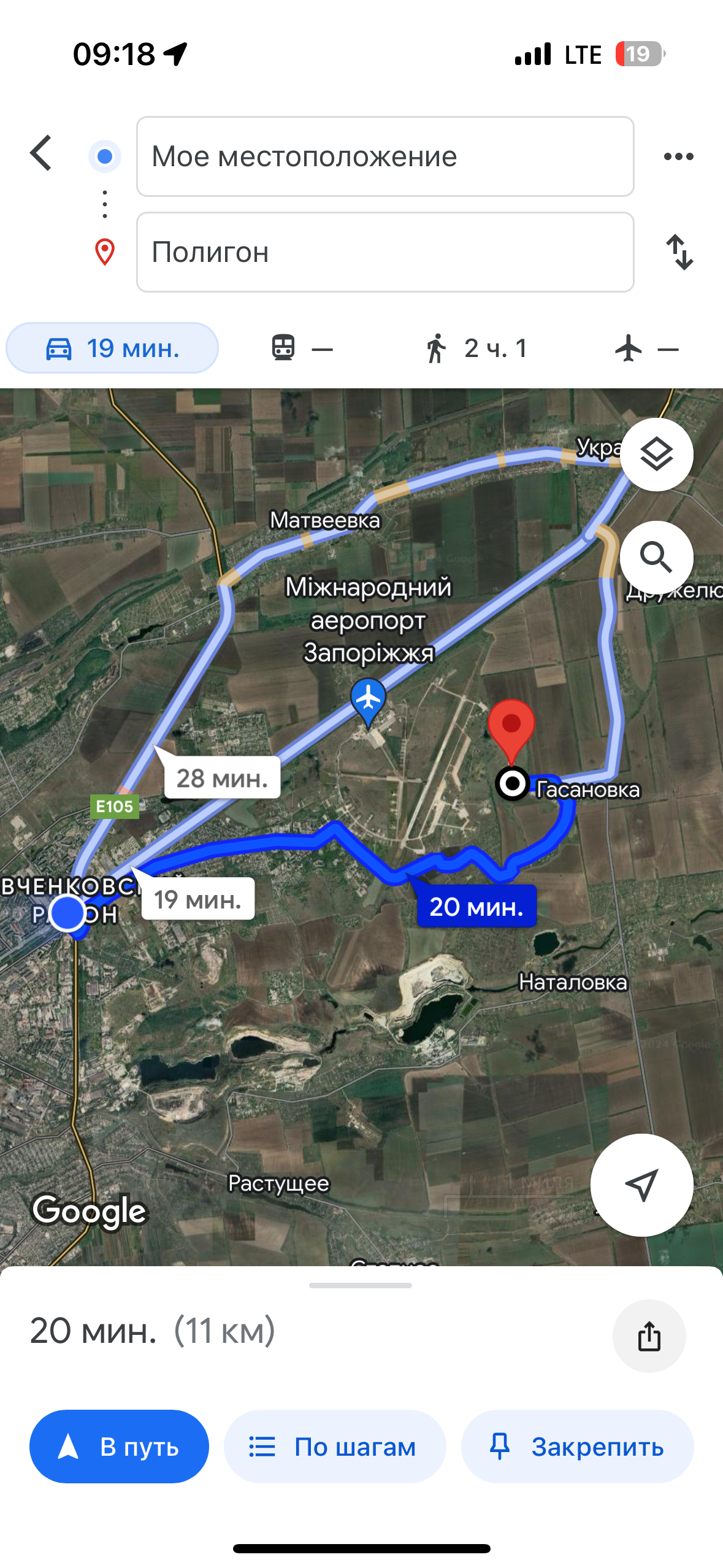The width and height of the screenshot is (723, 1568).
Task: Open the three-dot overflow menu
Action: [678, 156]
